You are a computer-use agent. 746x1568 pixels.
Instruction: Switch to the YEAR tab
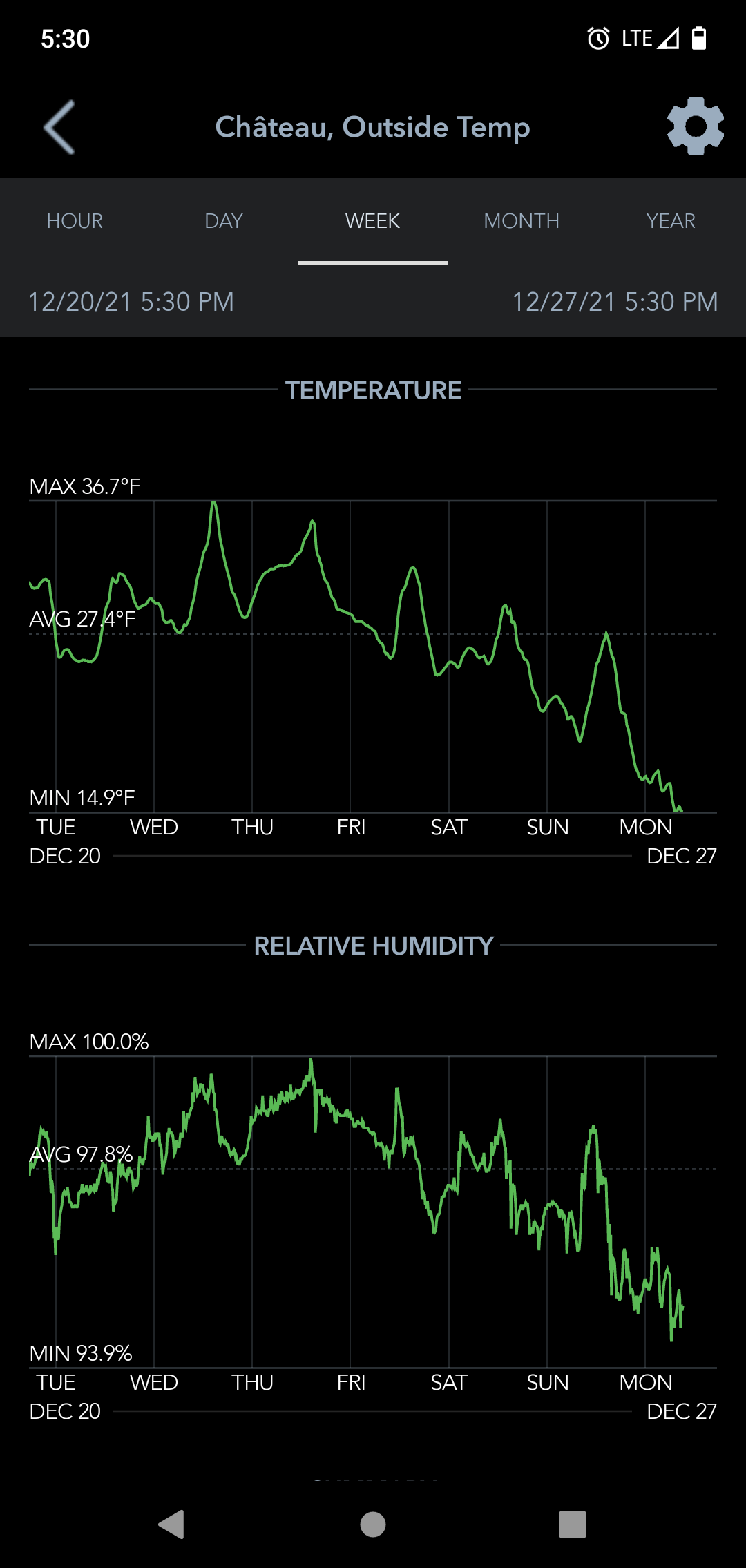[671, 221]
